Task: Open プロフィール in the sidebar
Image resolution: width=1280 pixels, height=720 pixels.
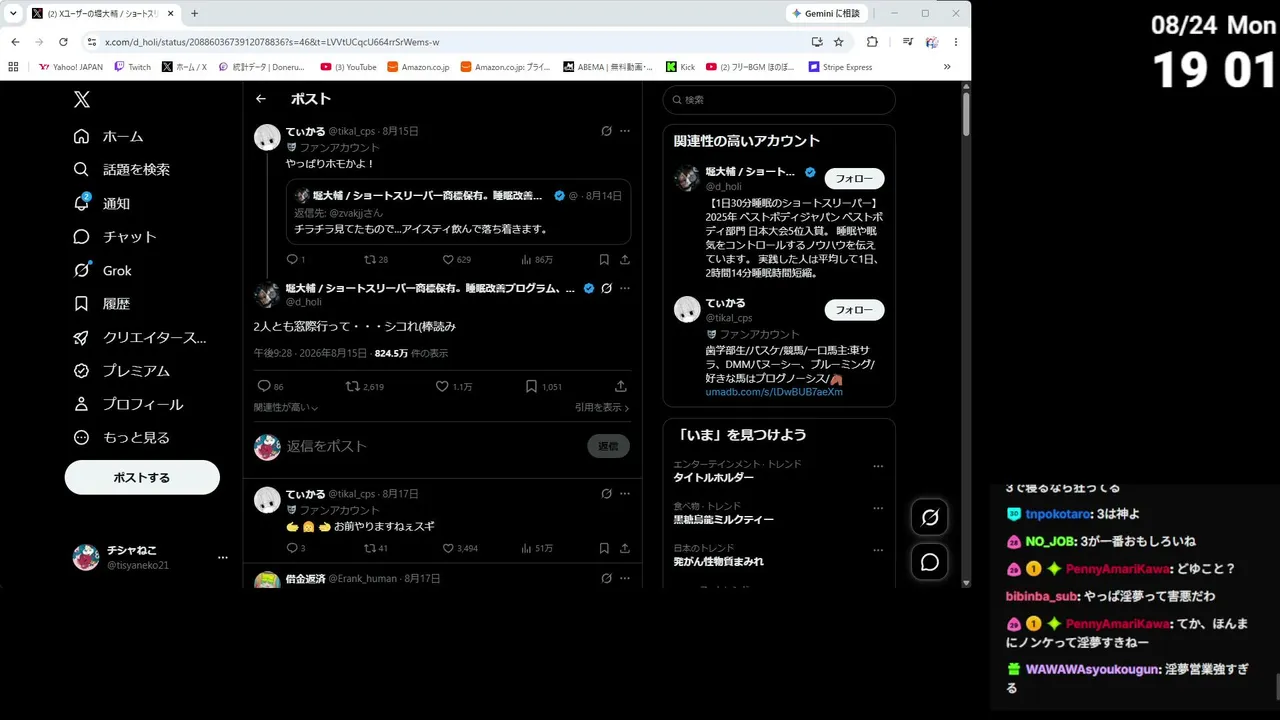Action: coord(128,404)
